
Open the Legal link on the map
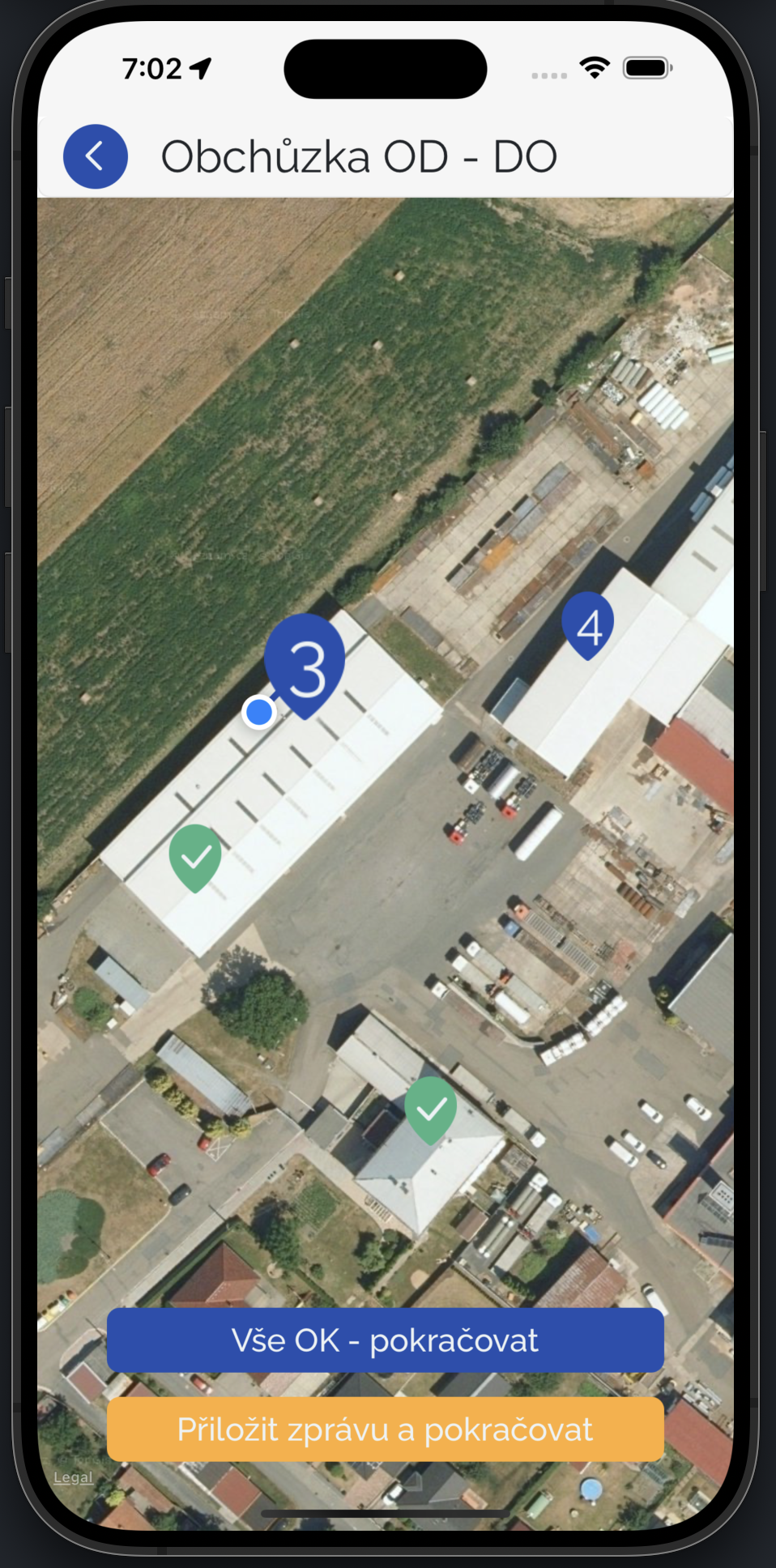[73, 1477]
